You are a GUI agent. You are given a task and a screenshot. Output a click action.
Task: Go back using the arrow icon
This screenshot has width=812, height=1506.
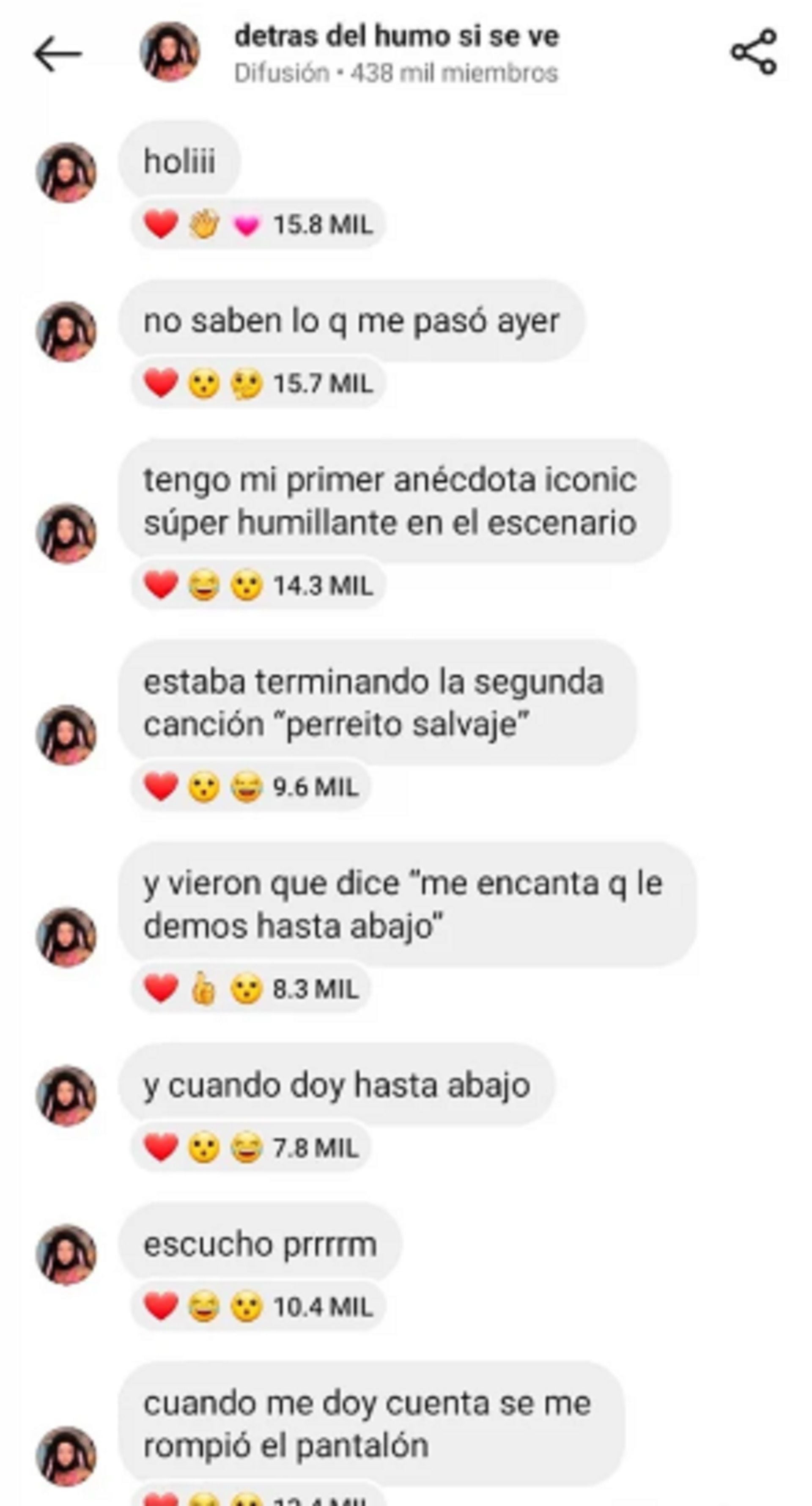click(x=57, y=54)
